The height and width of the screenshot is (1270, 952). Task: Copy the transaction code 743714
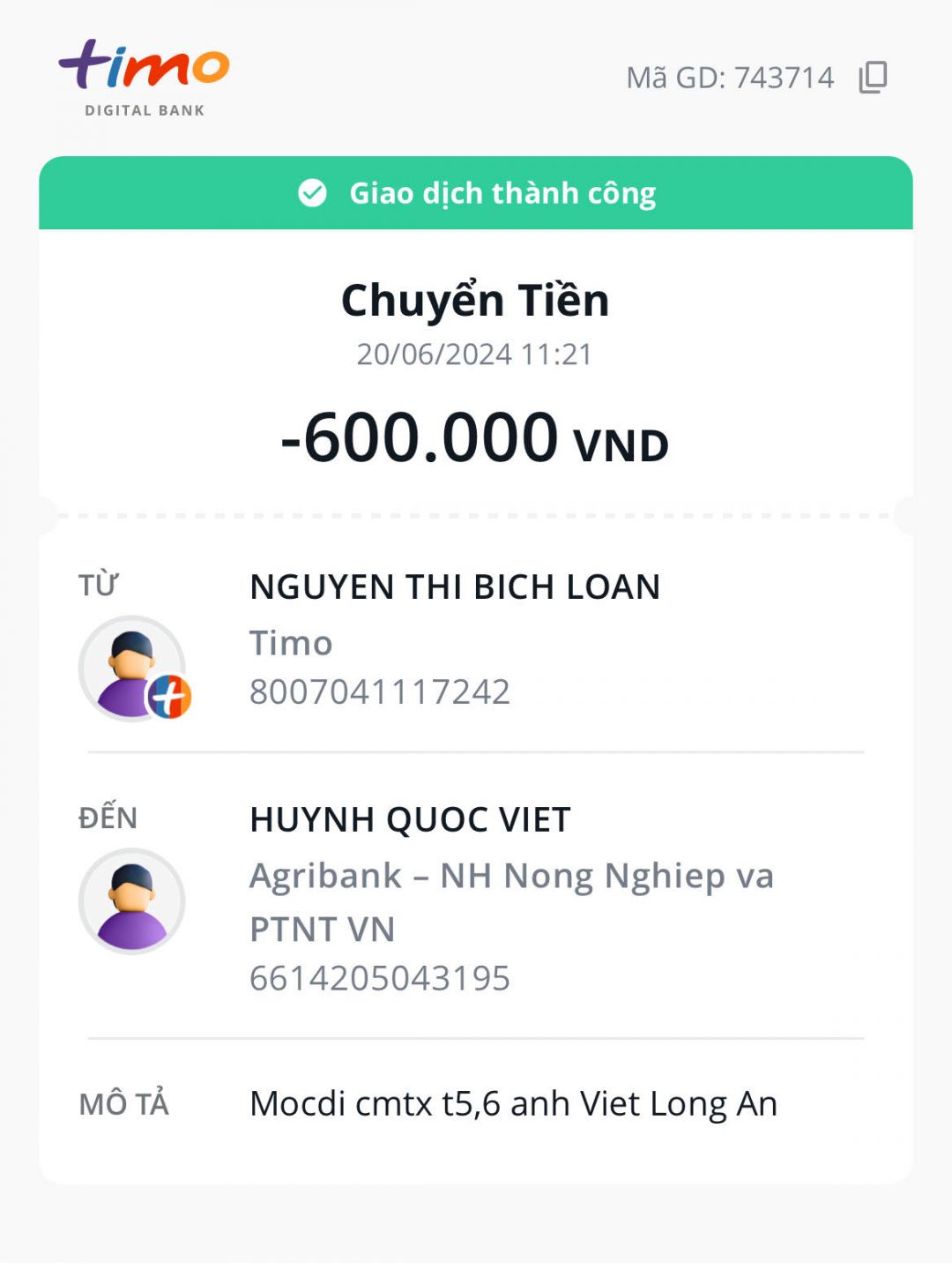(x=873, y=78)
